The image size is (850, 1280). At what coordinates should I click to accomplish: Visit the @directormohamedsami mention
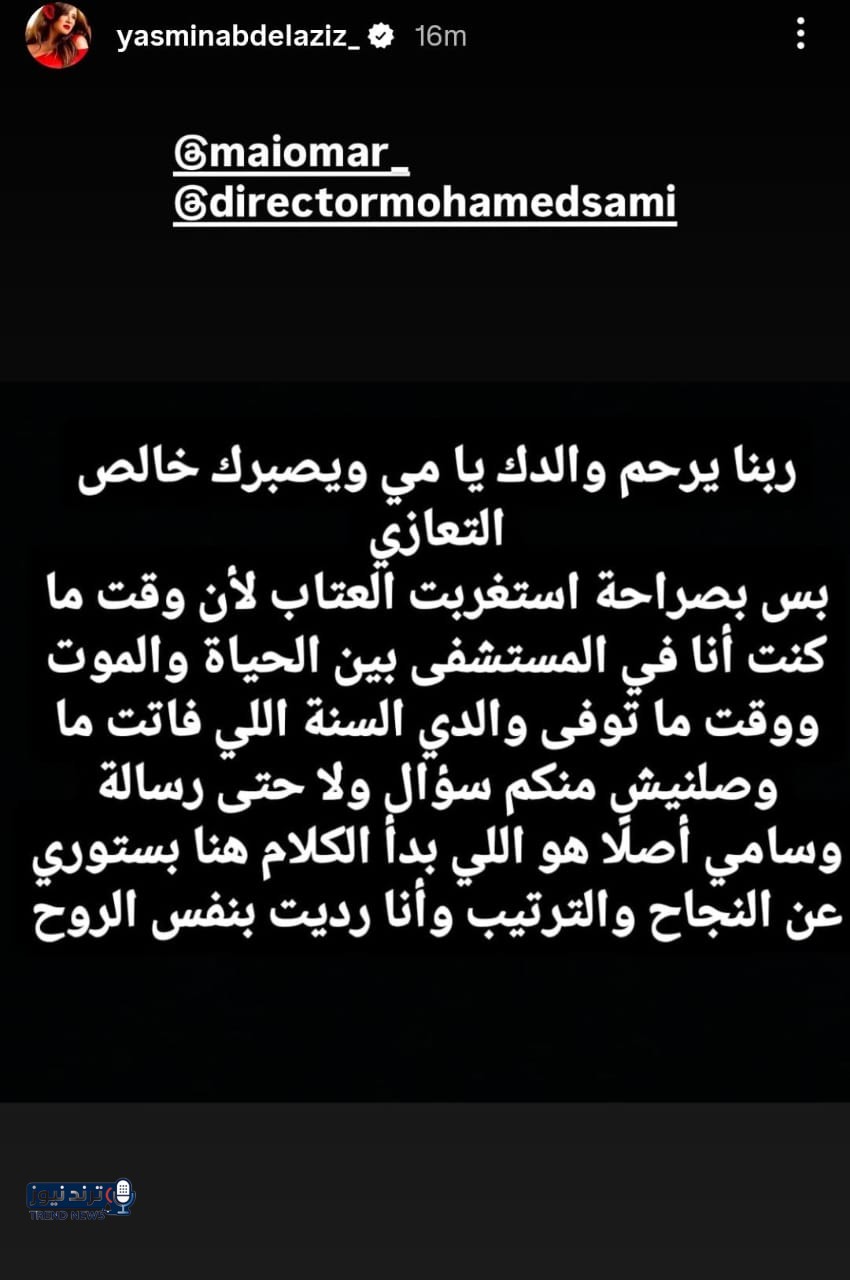click(425, 202)
